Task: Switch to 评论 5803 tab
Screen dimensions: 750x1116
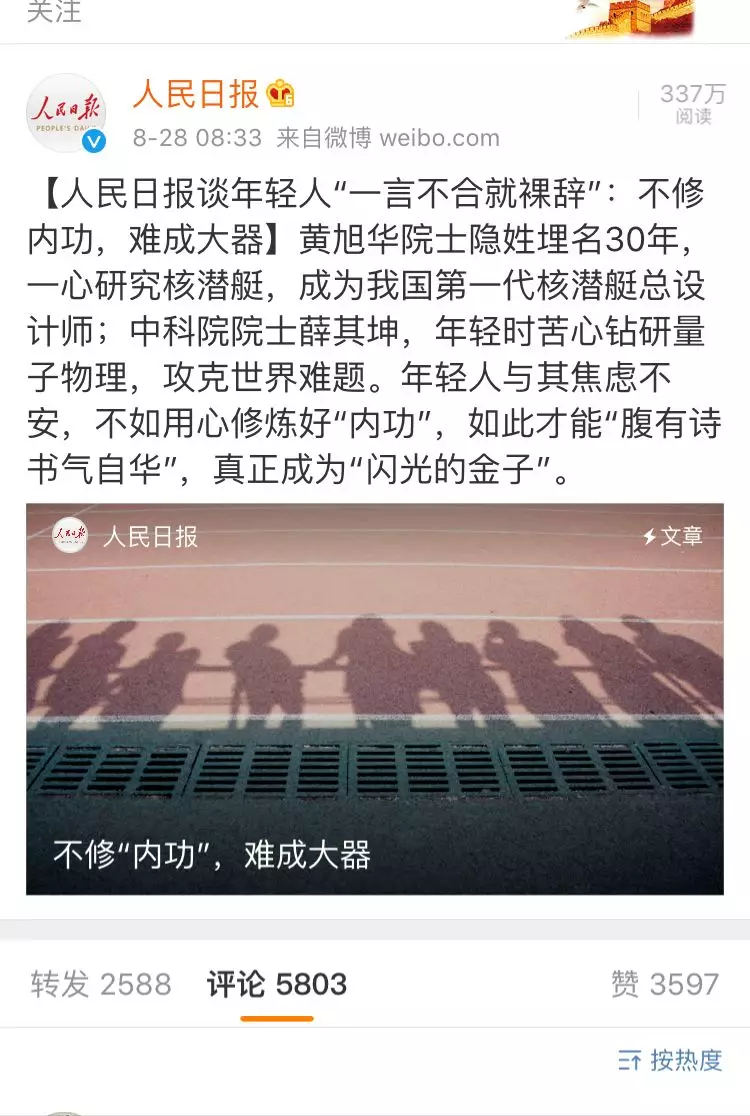Action: point(277,984)
